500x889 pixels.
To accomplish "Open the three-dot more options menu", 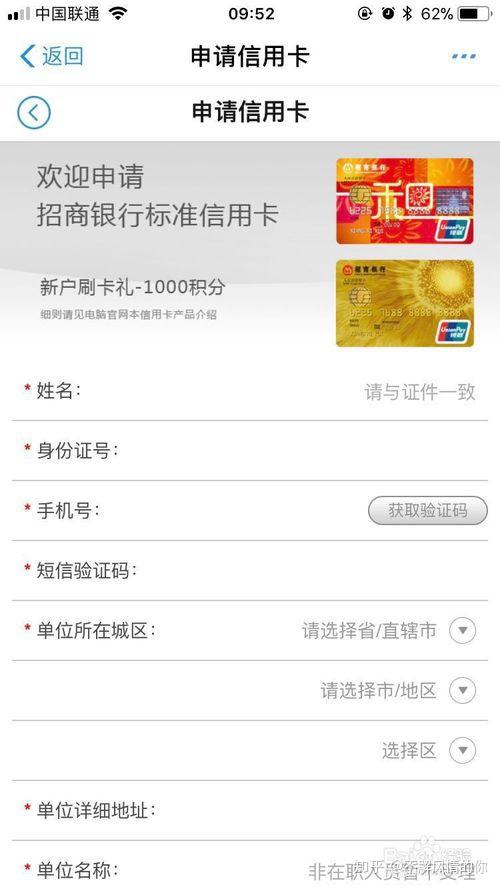I will [464, 57].
